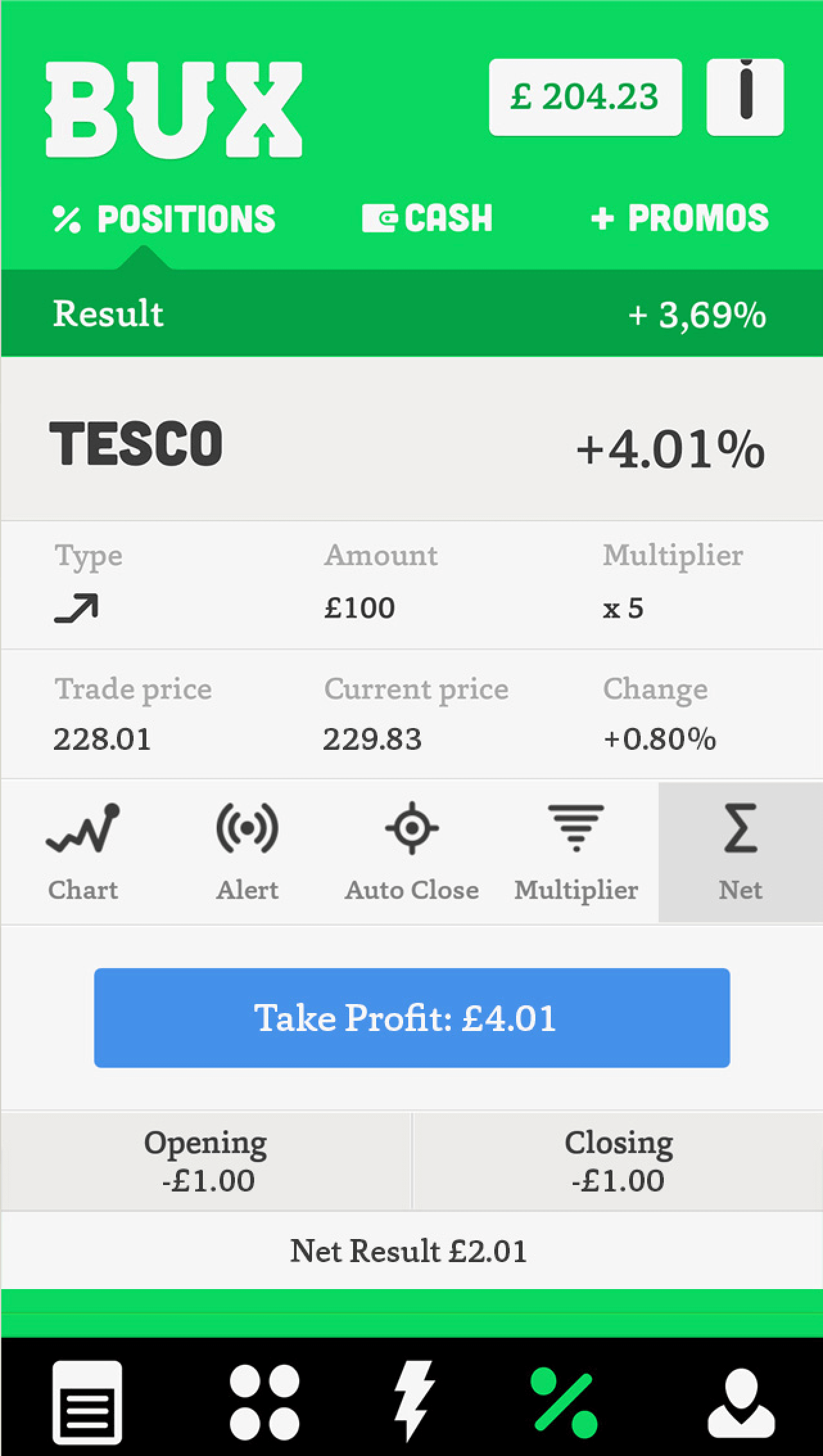
Task: Tap Take Profit: £4.01 button
Action: (411, 1018)
